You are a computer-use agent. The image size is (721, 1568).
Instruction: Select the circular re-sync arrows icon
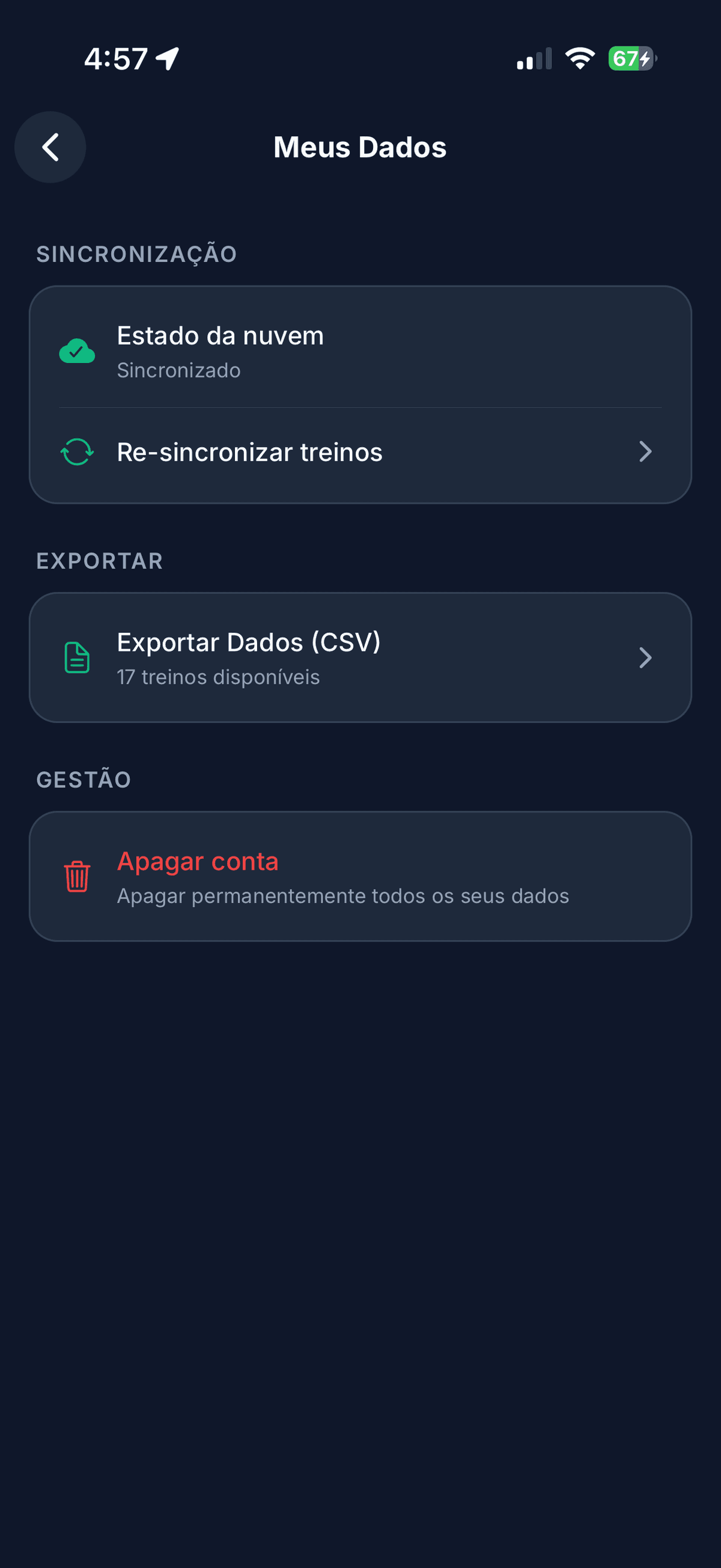click(76, 452)
